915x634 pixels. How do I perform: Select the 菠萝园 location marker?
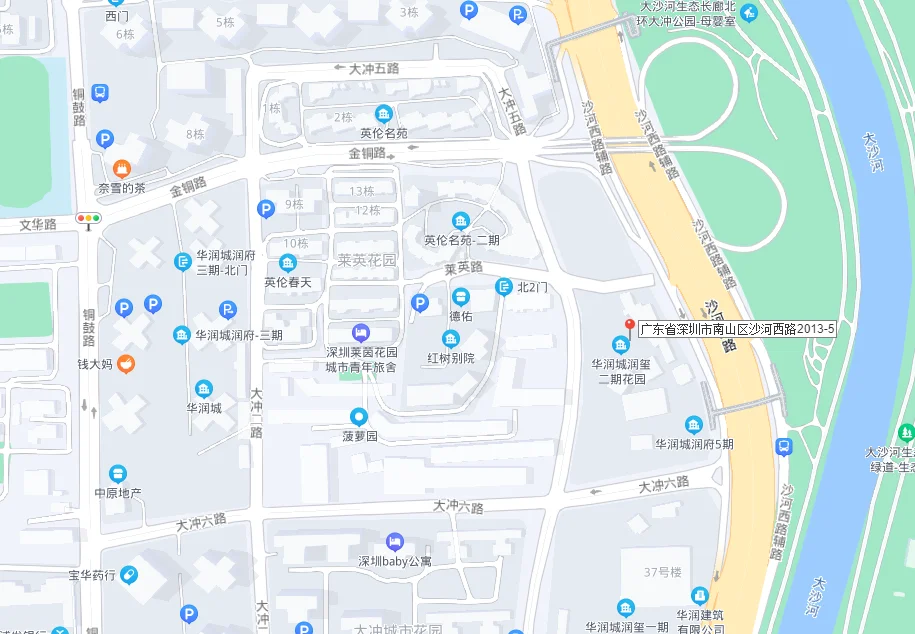(x=359, y=417)
